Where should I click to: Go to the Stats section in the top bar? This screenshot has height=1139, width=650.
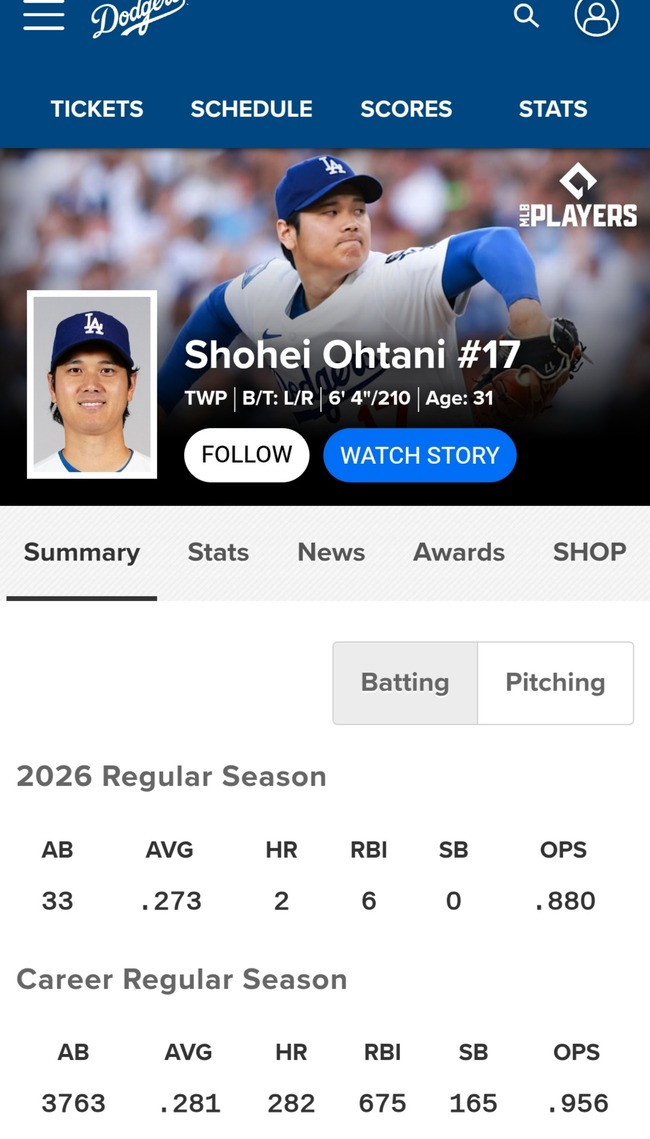click(x=552, y=109)
